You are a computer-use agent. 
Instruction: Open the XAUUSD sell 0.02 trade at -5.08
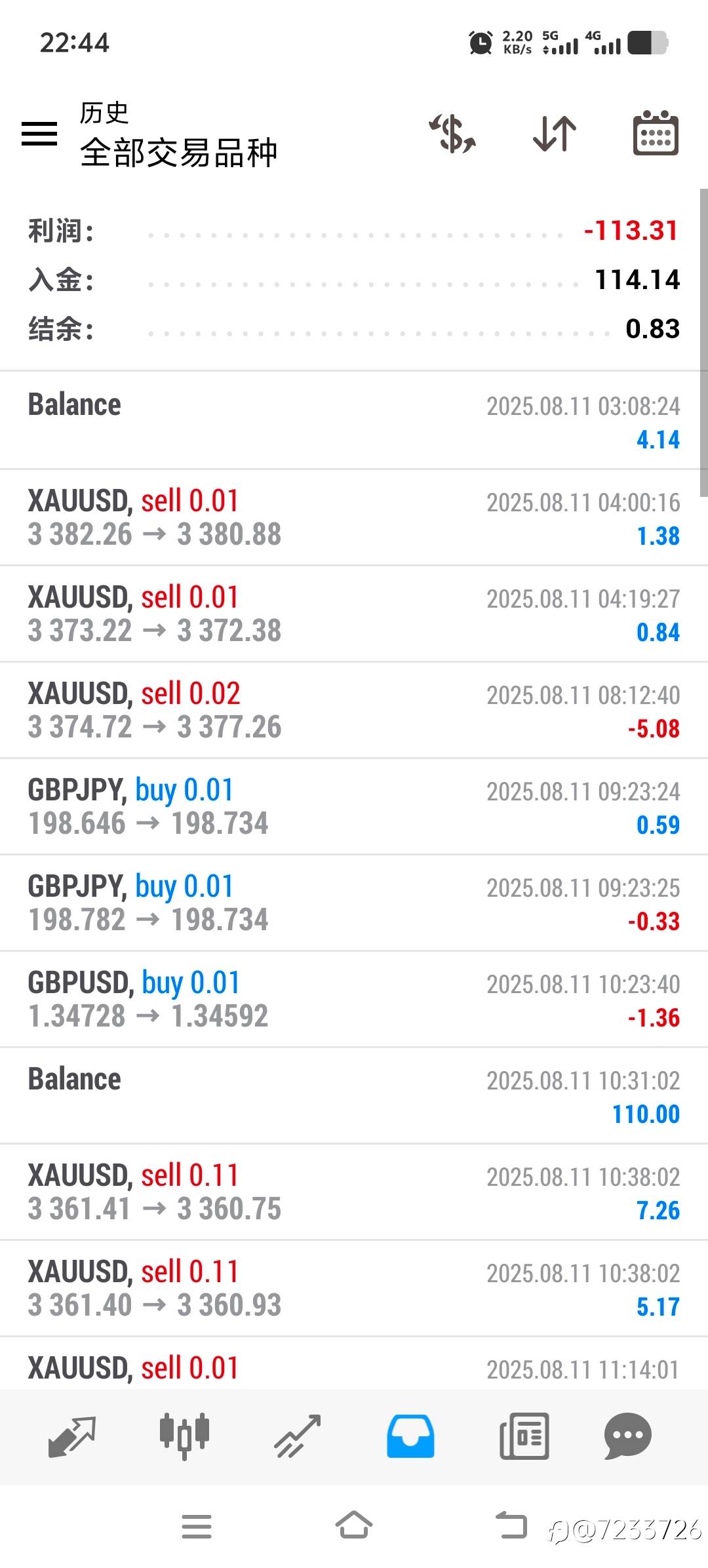354,710
